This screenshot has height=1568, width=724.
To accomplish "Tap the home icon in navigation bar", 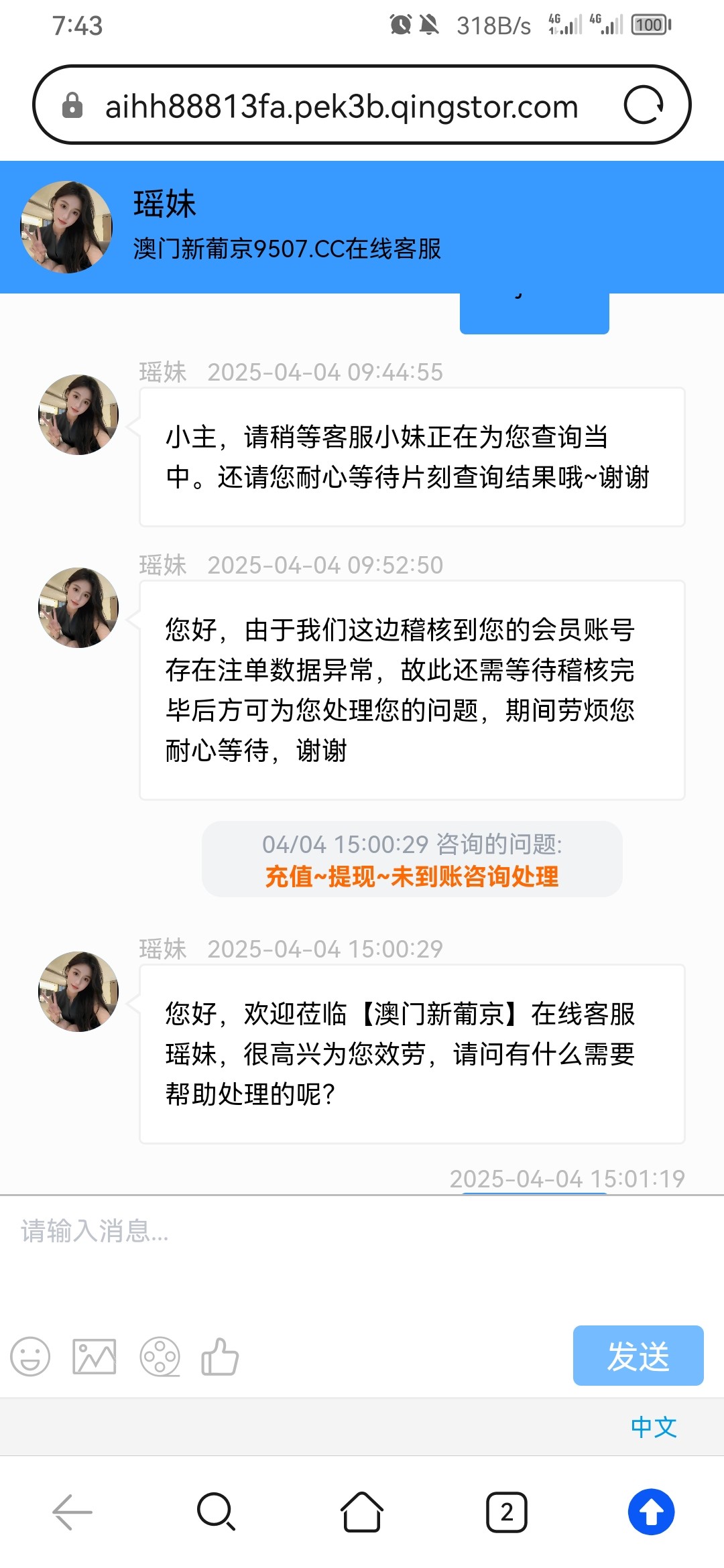I will 361,1513.
